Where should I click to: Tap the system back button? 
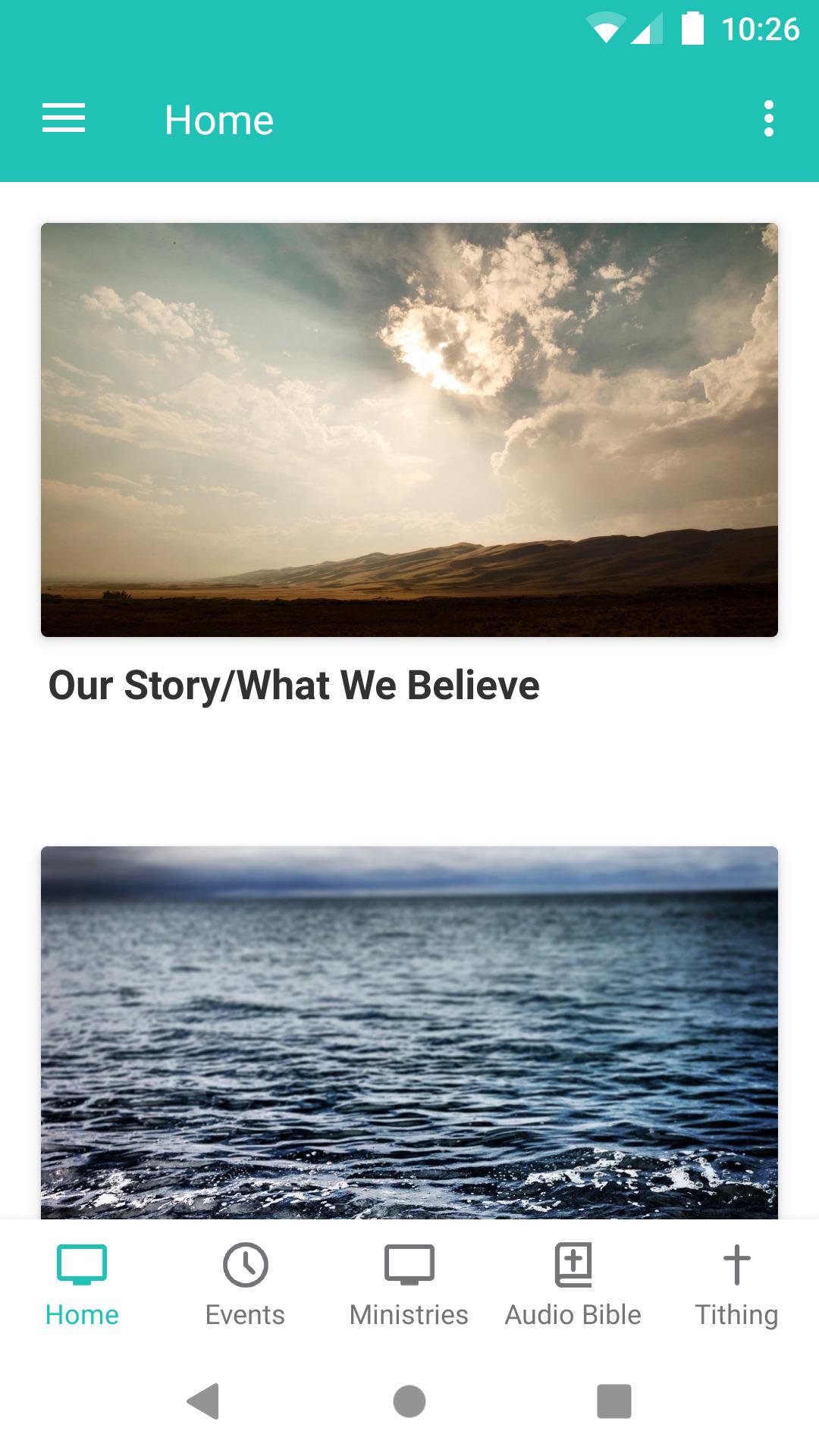[x=203, y=1401]
